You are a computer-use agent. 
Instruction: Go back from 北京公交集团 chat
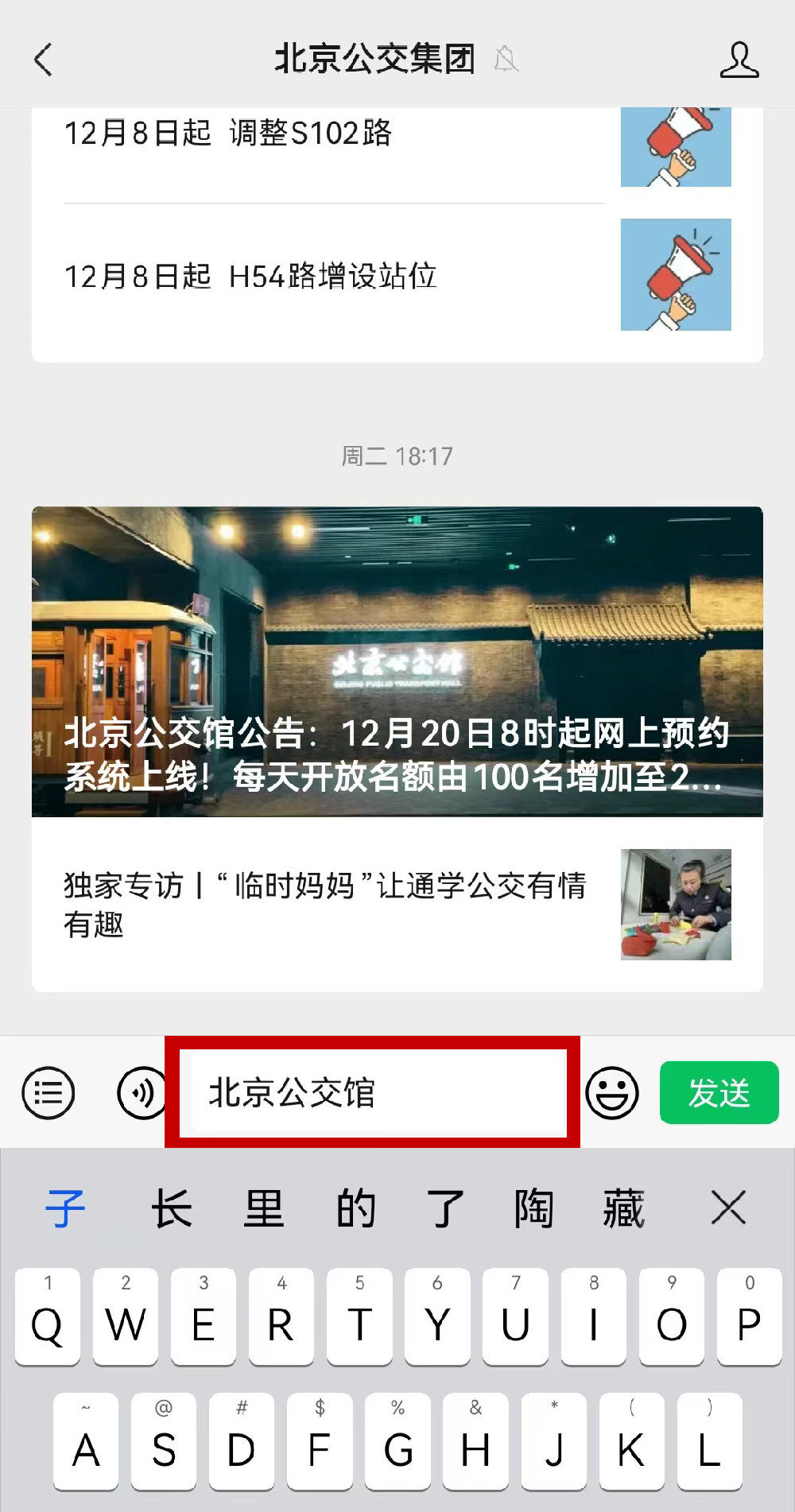(44, 60)
